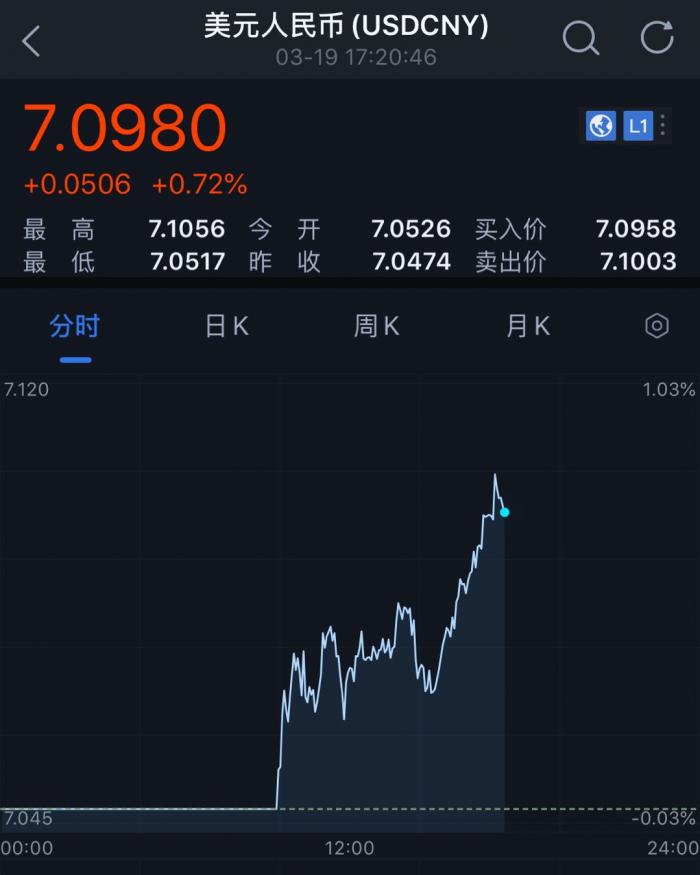The image size is (700, 875).
Task: Open chart settings hexagon icon
Action: (x=656, y=326)
